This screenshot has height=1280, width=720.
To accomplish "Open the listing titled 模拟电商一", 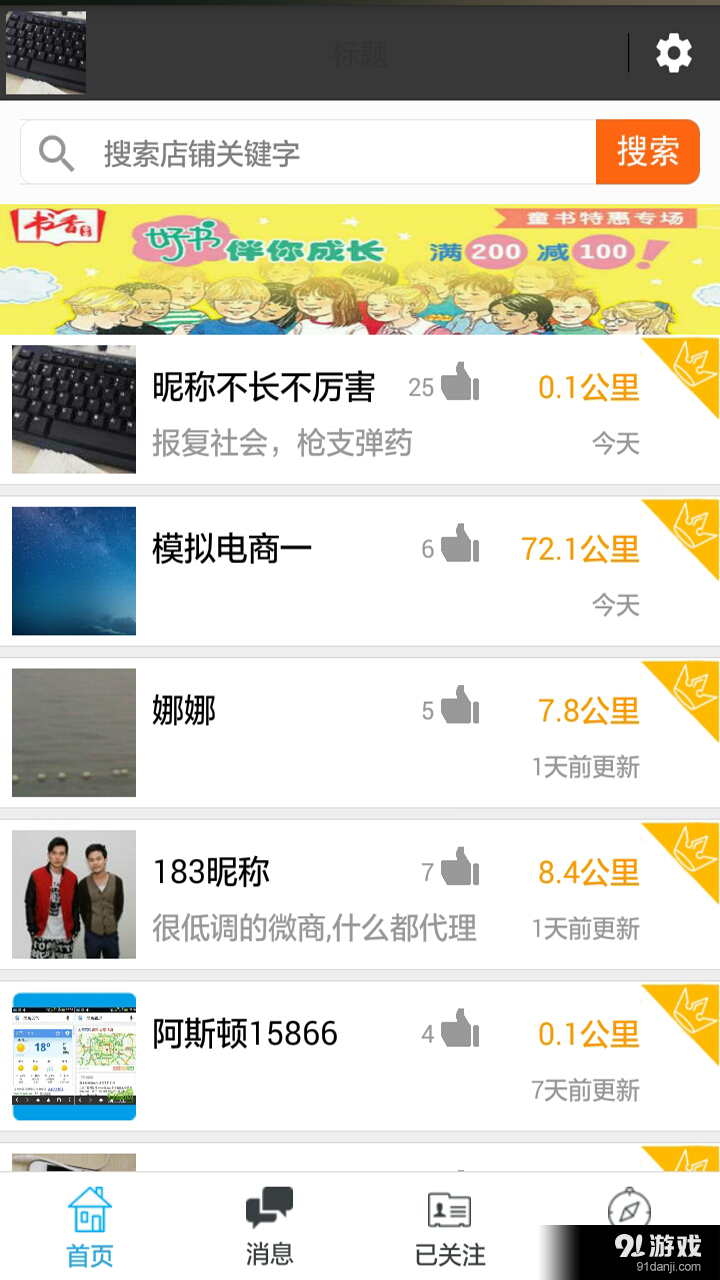I will [x=231, y=546].
